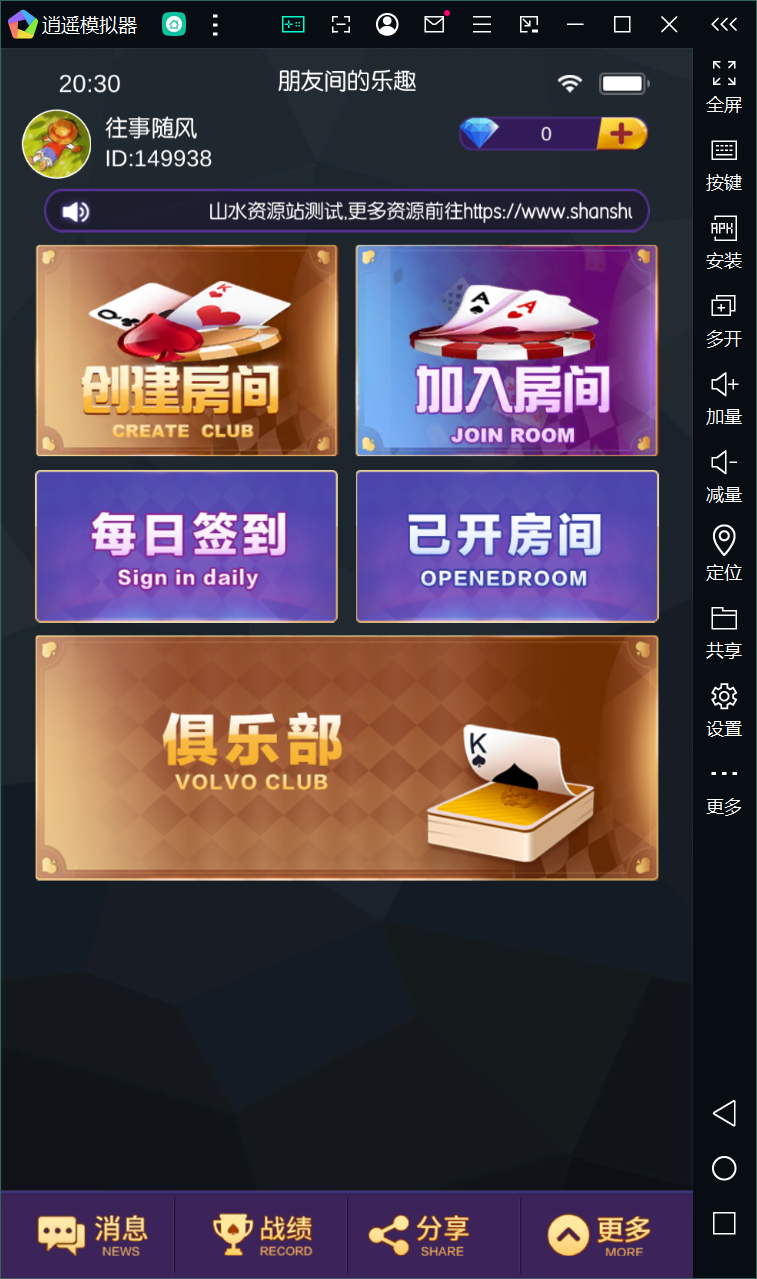The width and height of the screenshot is (757, 1279).
Task: Go back with the emulator back button
Action: (724, 1113)
